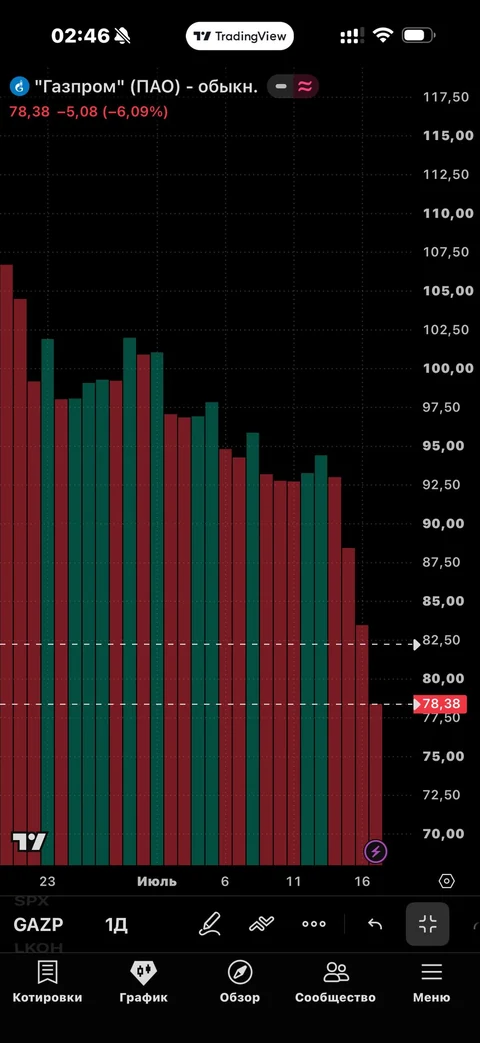Open the drawing tools pen
480x1043 pixels.
pyautogui.click(x=210, y=924)
